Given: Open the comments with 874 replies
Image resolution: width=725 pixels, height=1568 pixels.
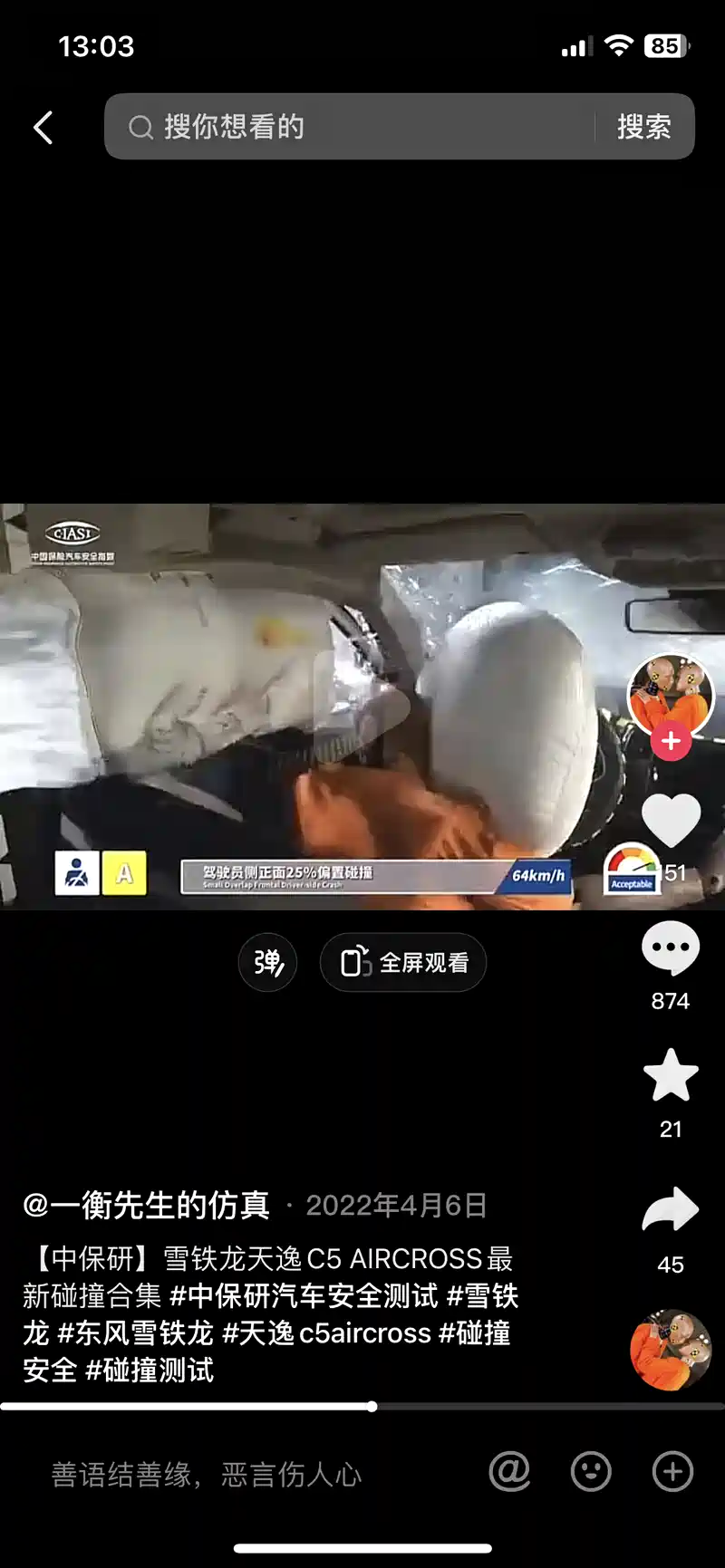Looking at the screenshot, I should 671,948.
